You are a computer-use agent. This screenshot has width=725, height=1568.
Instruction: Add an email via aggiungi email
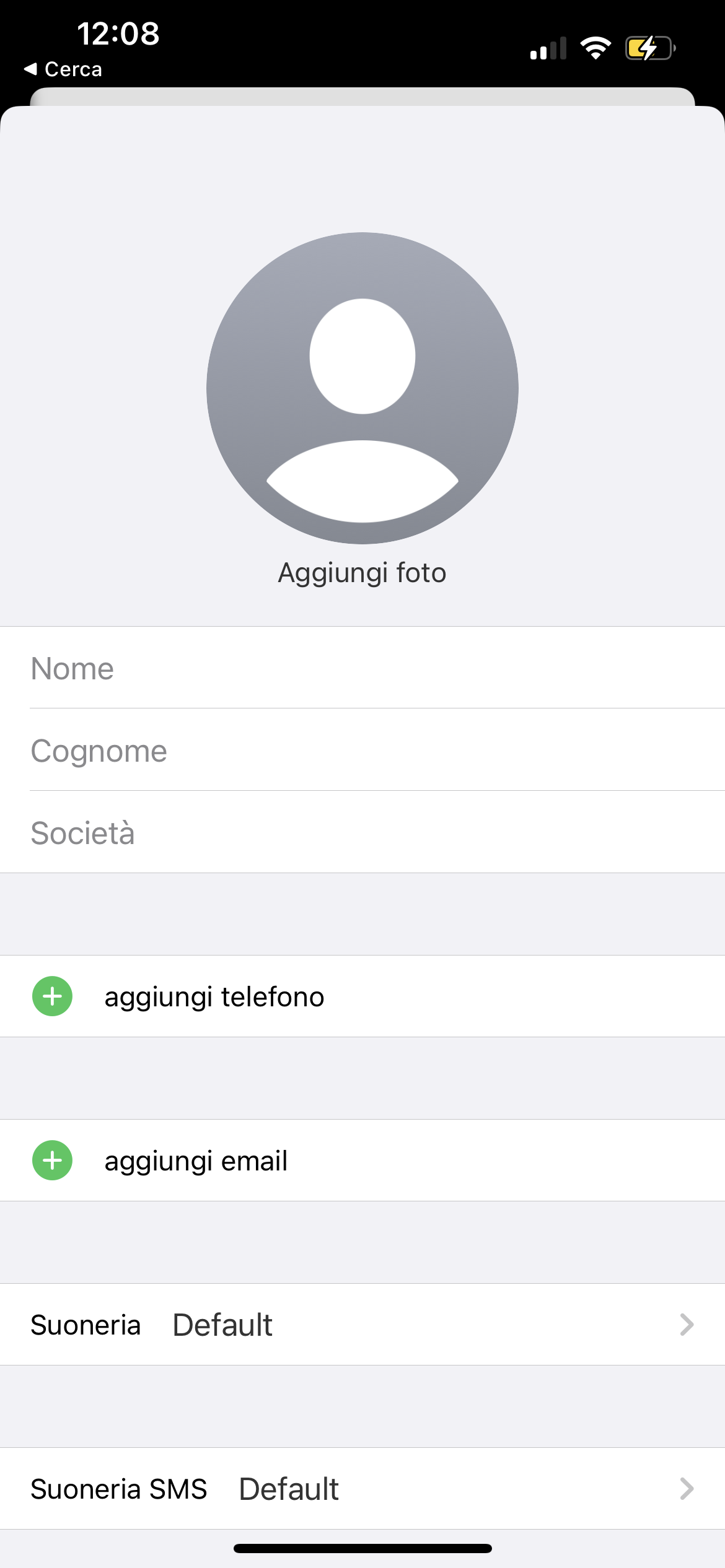click(195, 1161)
